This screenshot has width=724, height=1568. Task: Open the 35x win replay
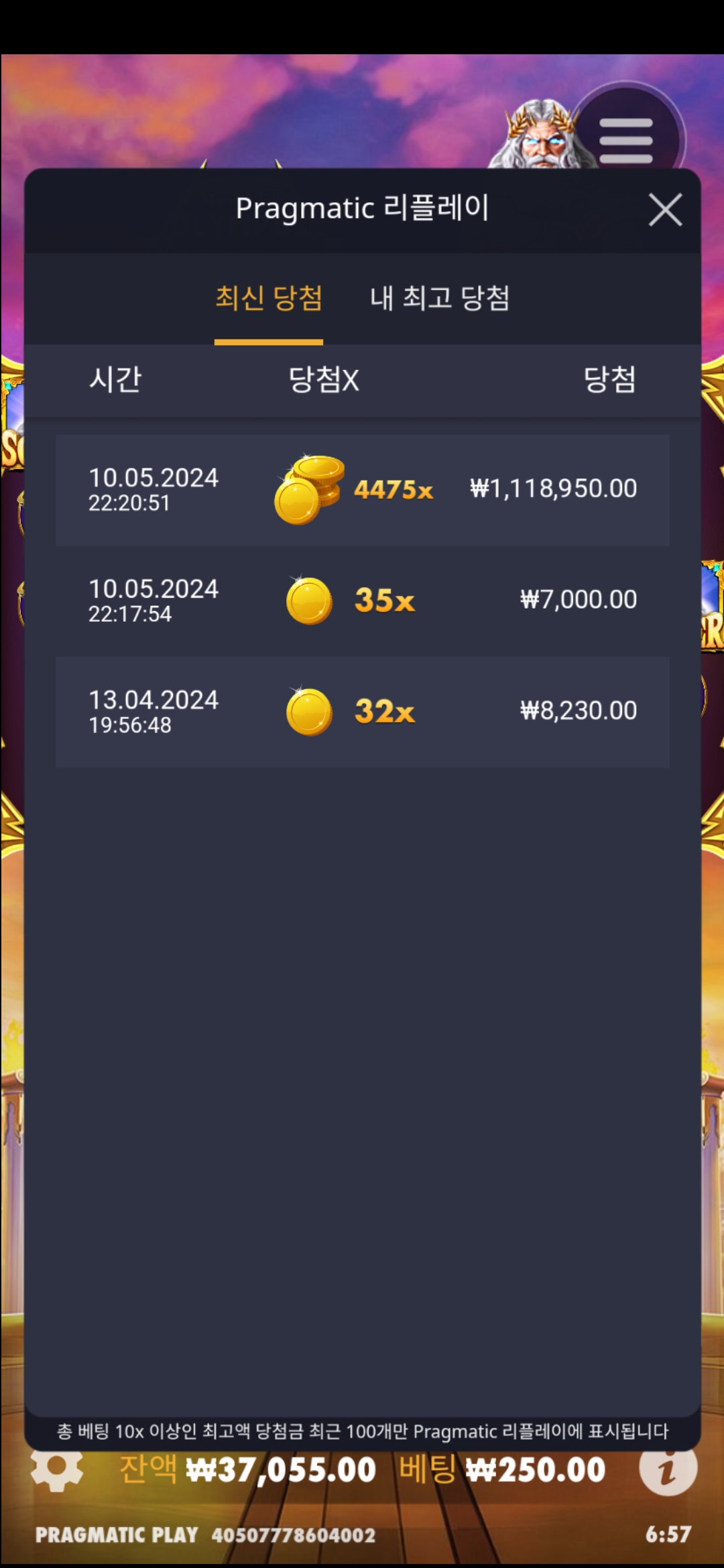coord(362,600)
